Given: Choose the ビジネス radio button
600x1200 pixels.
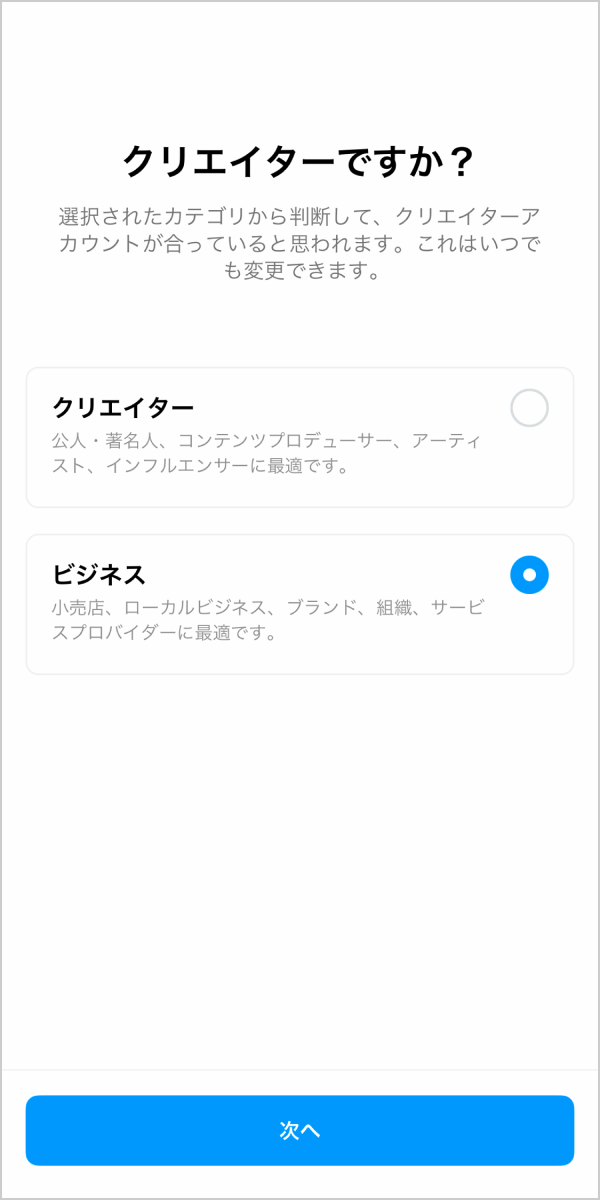Looking at the screenshot, I should (x=529, y=575).
